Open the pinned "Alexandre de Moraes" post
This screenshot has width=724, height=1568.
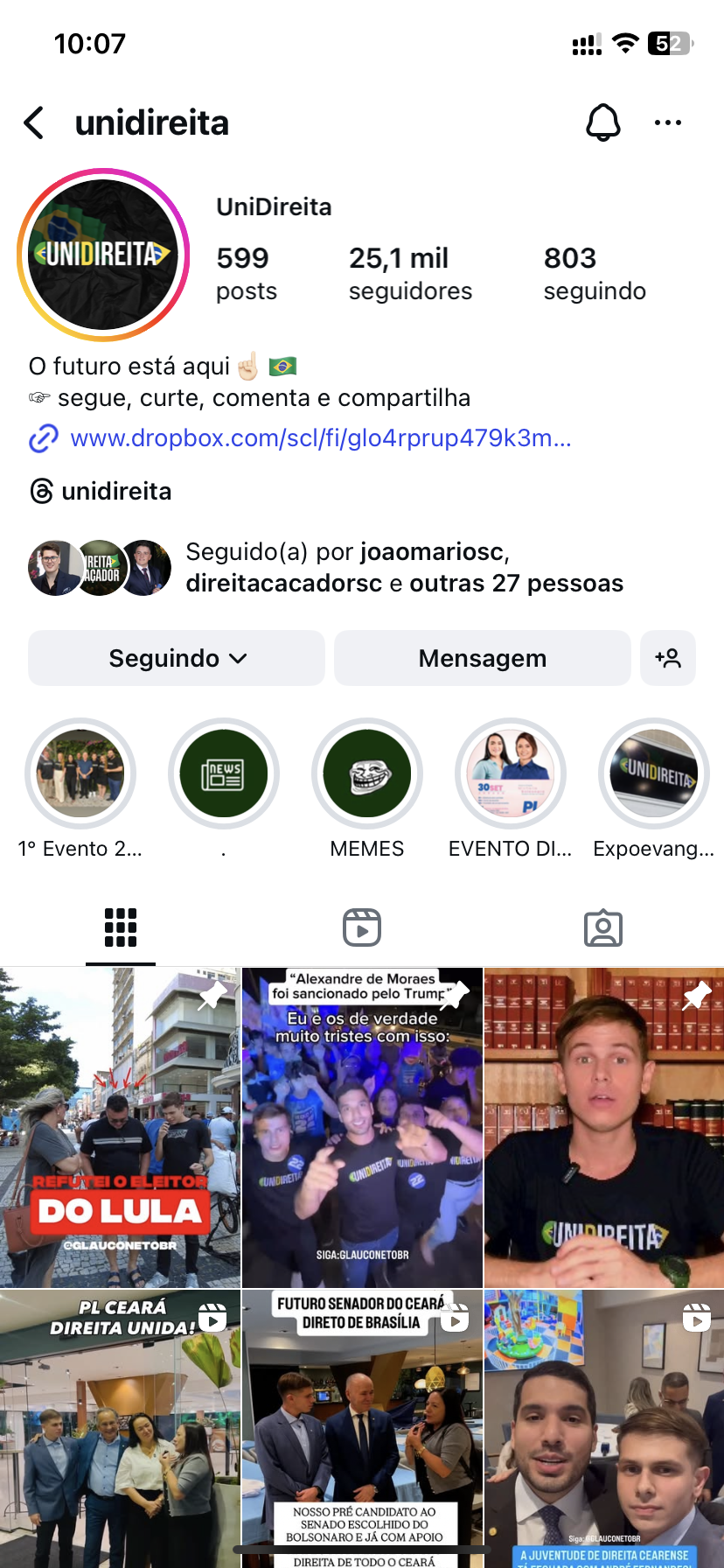point(362,1127)
